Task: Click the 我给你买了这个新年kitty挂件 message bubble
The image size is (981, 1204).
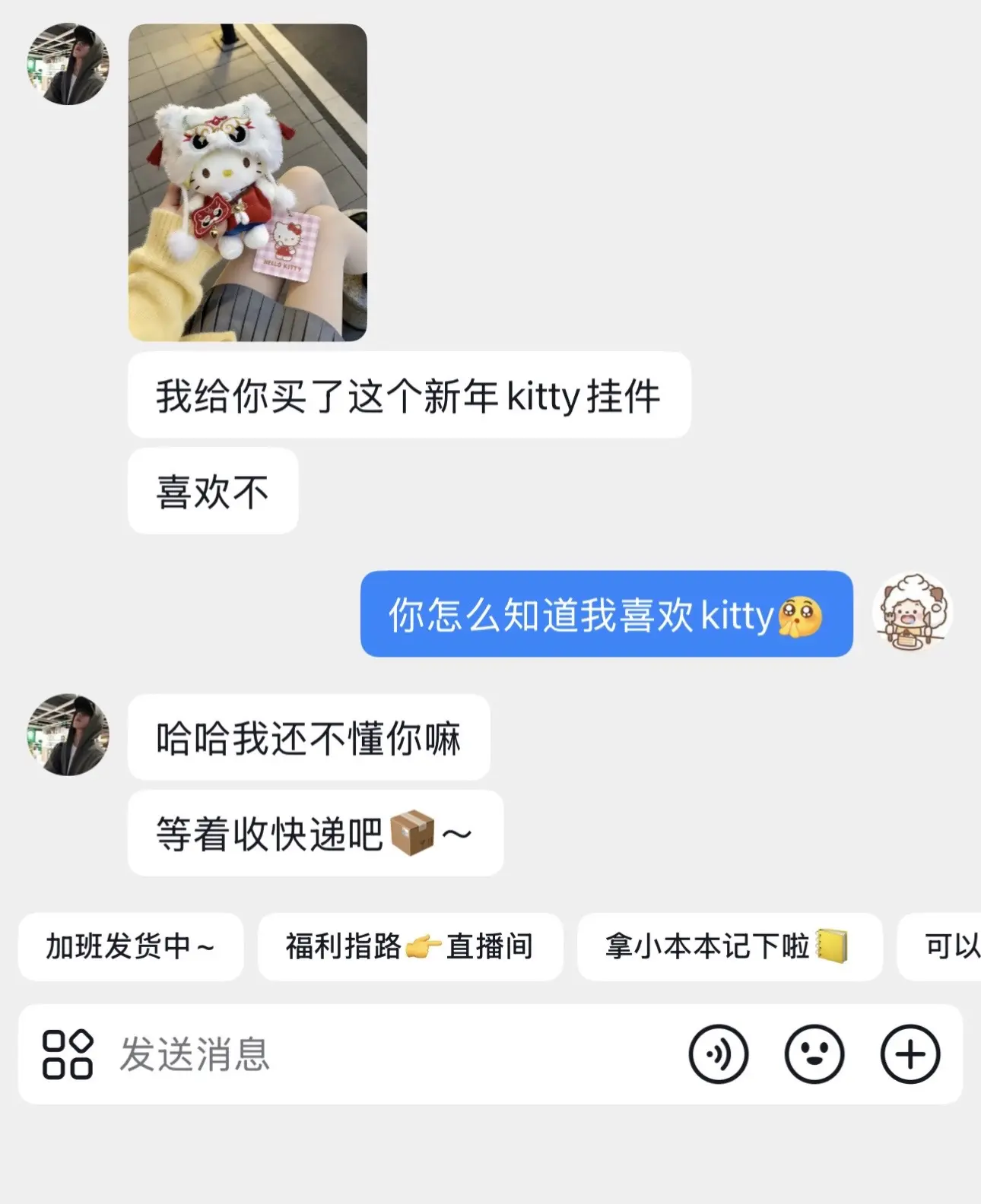Action: tap(411, 394)
